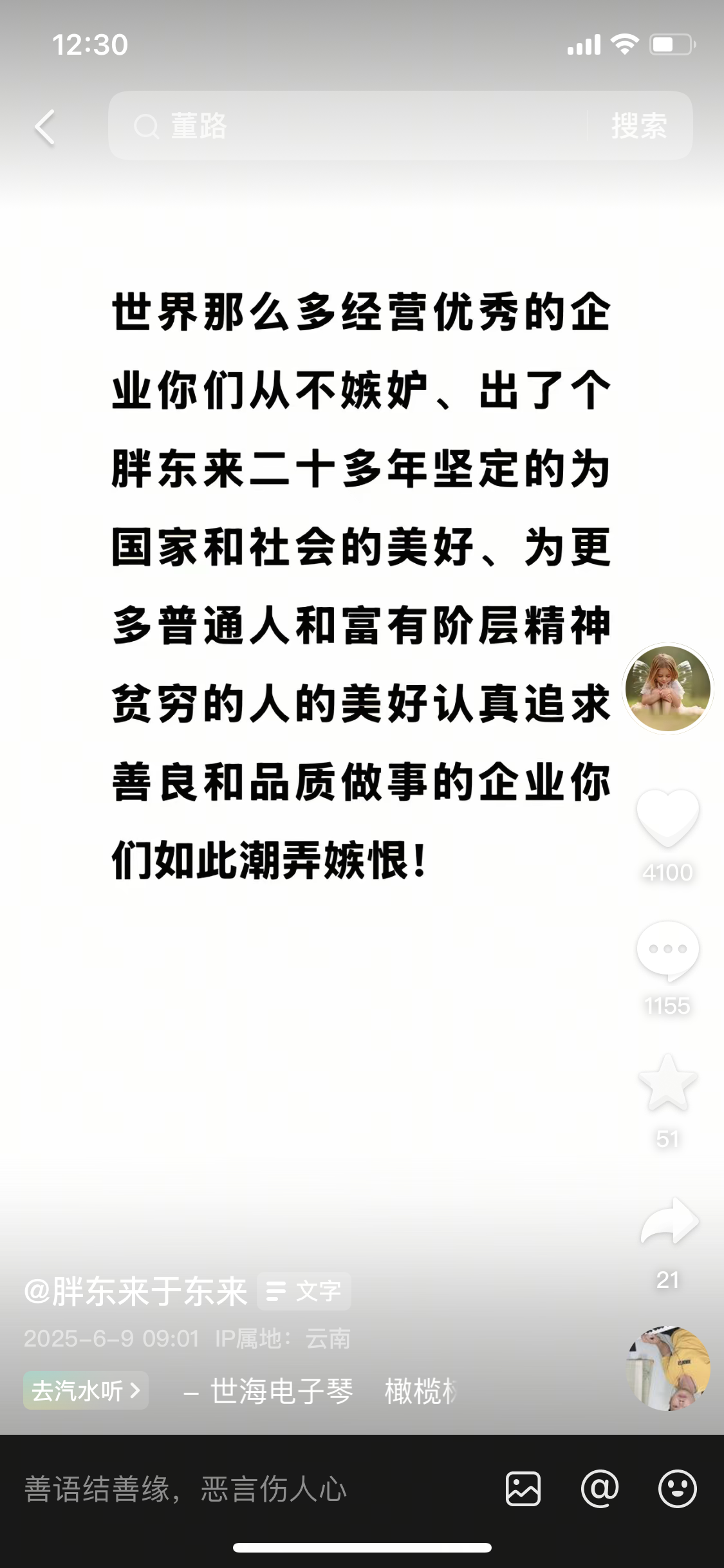Share this post via the arrow icon

coord(669,1221)
